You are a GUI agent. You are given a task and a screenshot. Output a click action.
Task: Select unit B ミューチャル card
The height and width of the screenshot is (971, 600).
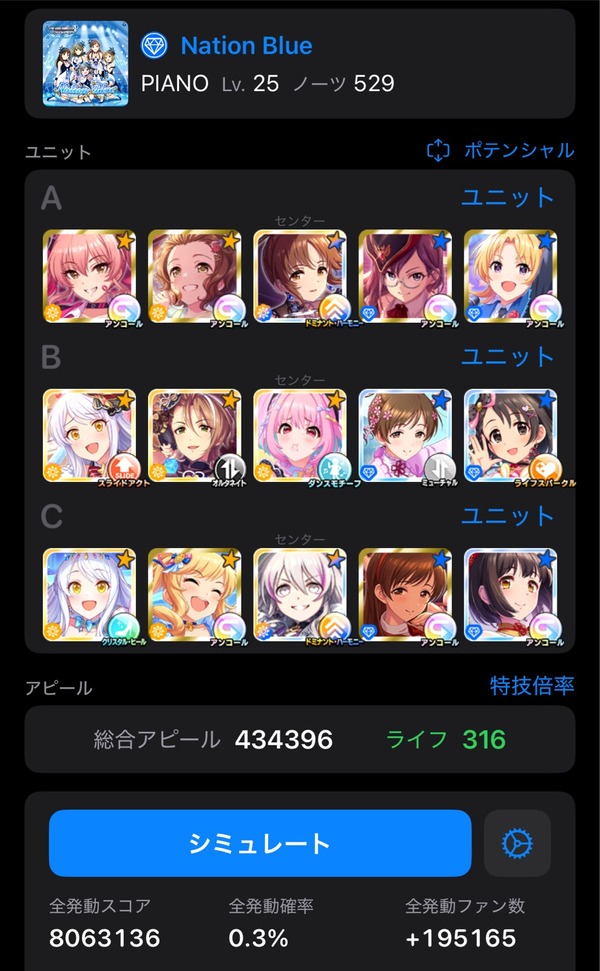point(406,436)
